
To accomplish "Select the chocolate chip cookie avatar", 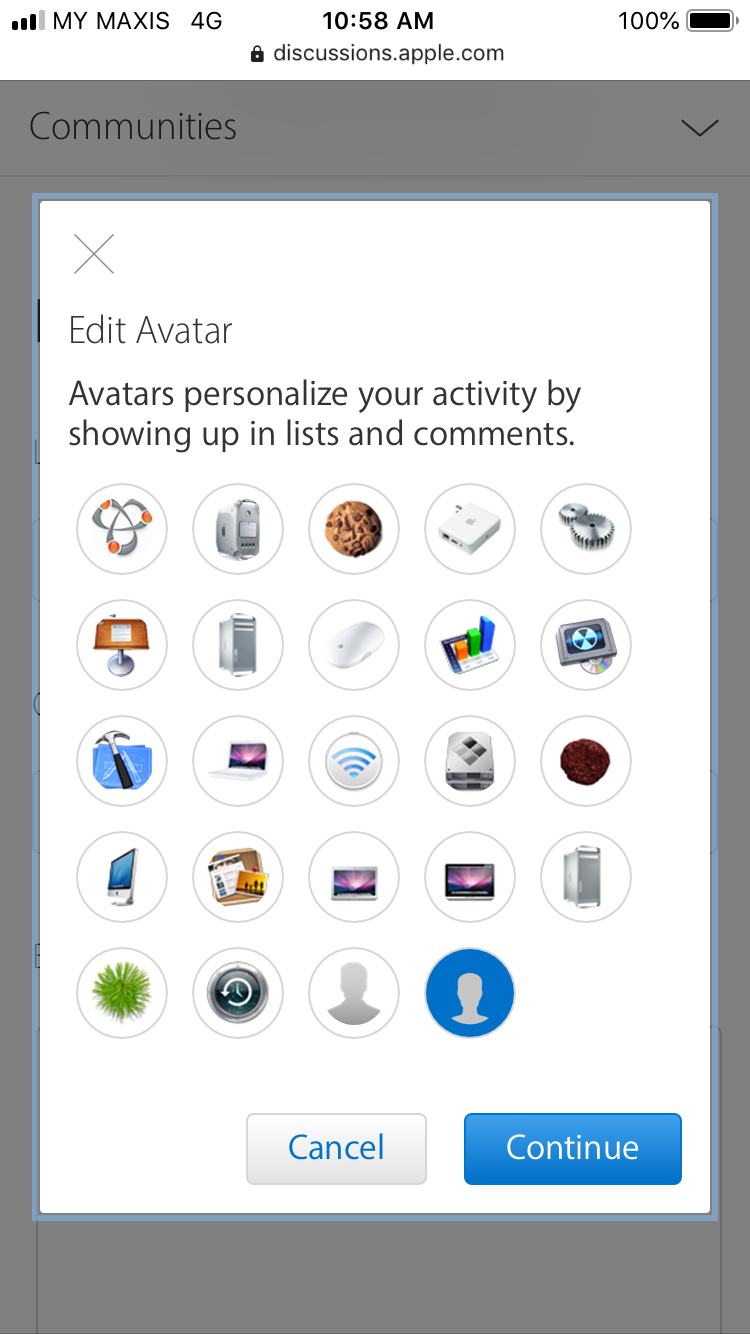I will (354, 530).
